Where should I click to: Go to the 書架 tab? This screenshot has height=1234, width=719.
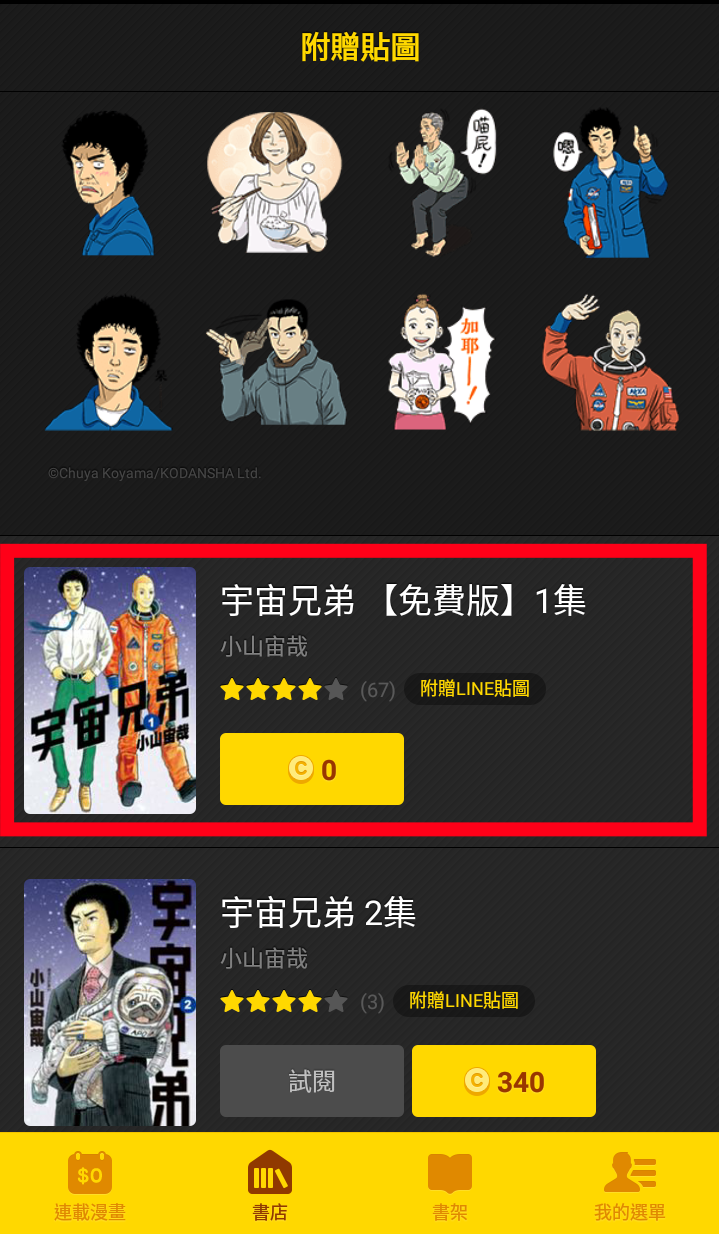pos(450,1186)
